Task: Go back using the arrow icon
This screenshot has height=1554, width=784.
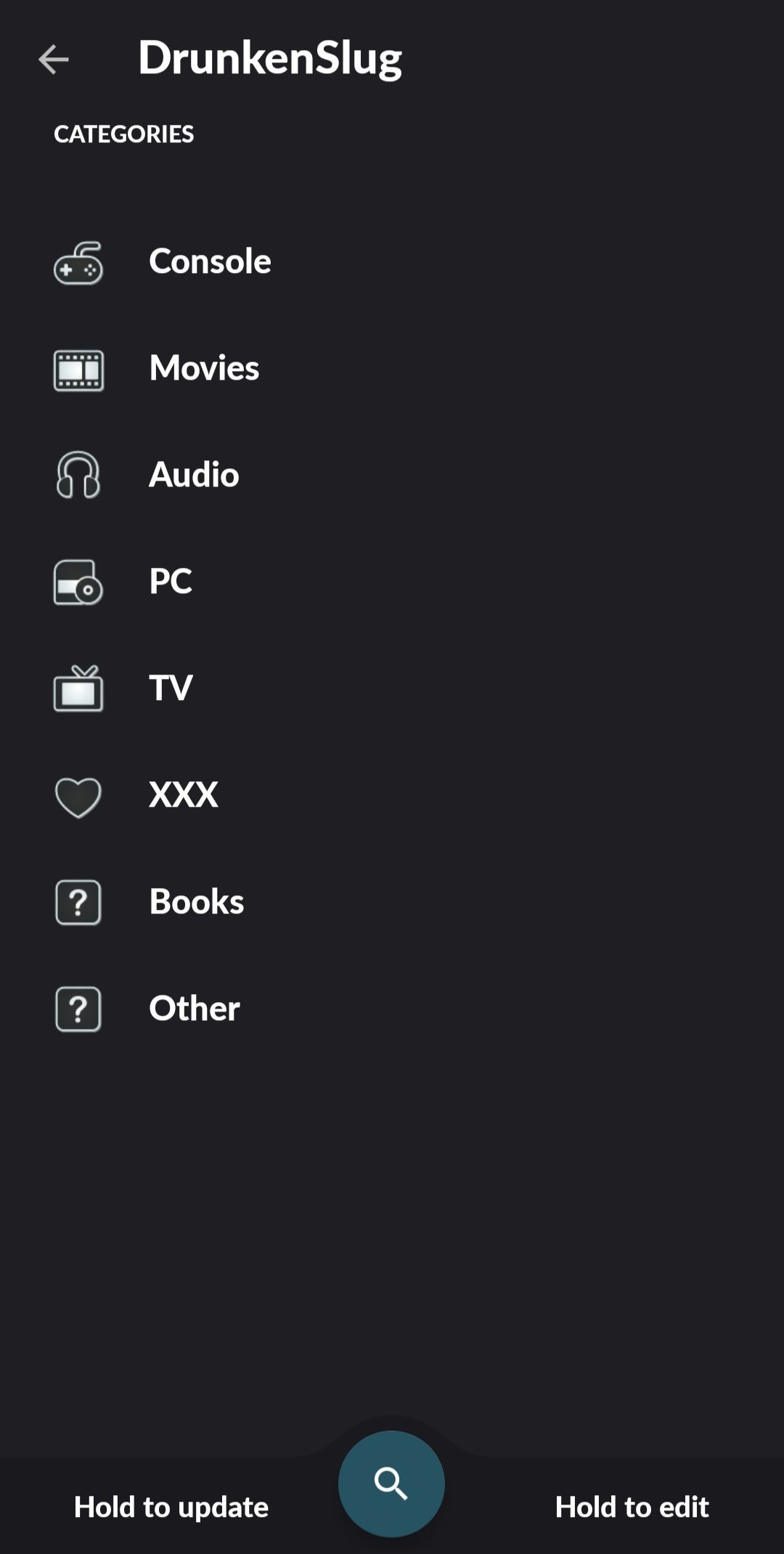Action: 54,60
